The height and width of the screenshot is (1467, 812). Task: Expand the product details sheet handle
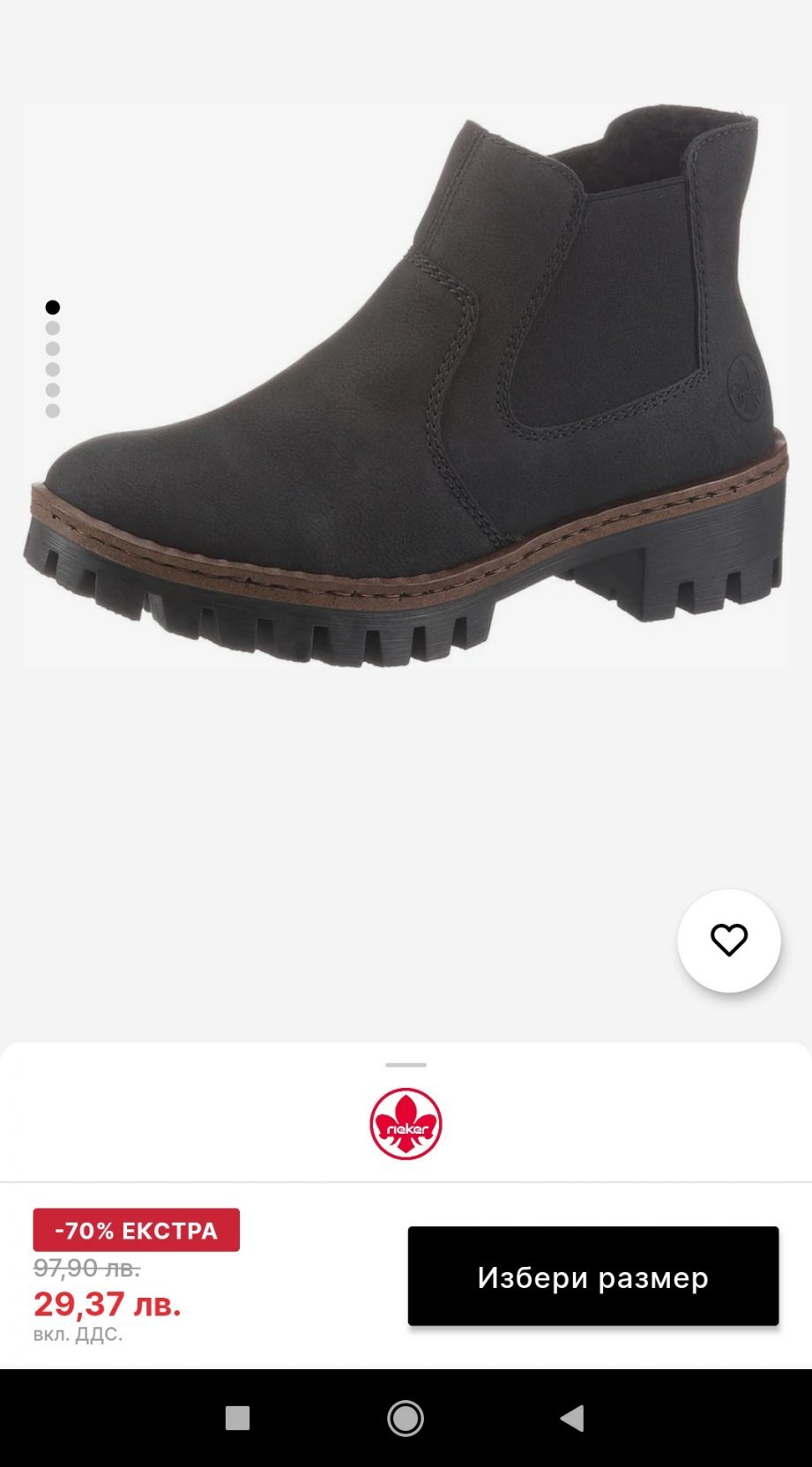coord(406,1065)
